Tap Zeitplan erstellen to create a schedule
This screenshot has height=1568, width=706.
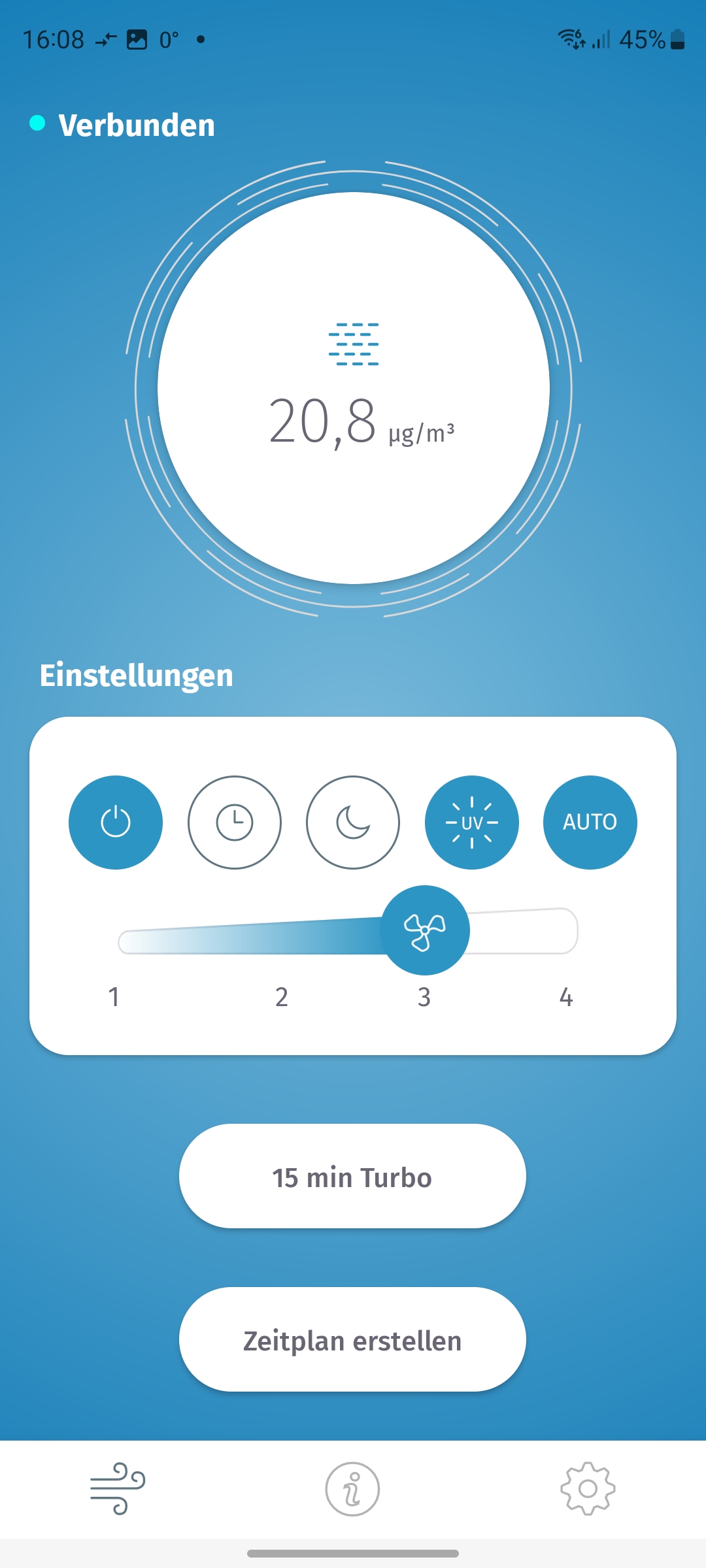(x=352, y=1339)
